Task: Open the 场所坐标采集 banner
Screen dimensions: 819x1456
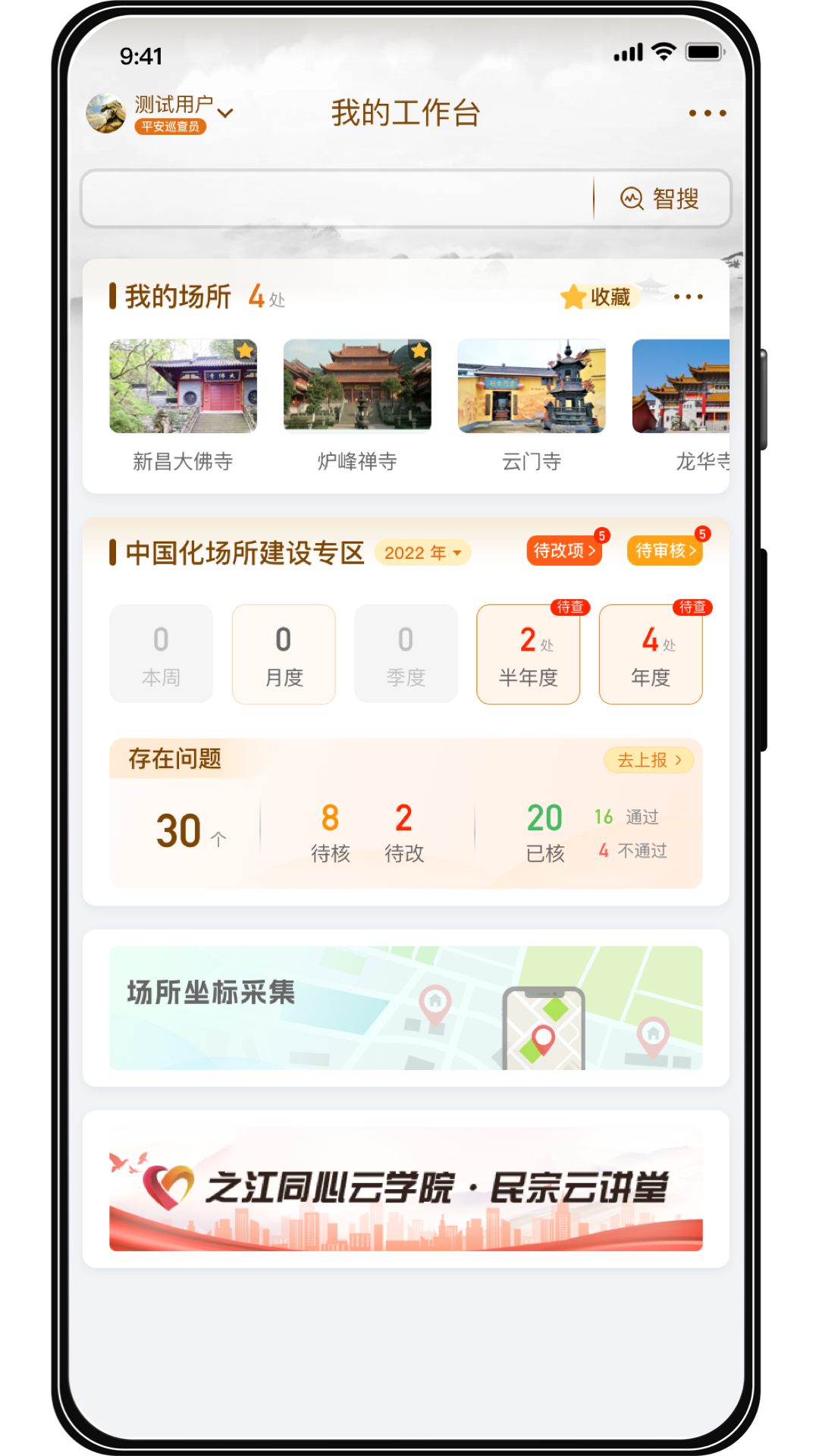Action: click(406, 1007)
